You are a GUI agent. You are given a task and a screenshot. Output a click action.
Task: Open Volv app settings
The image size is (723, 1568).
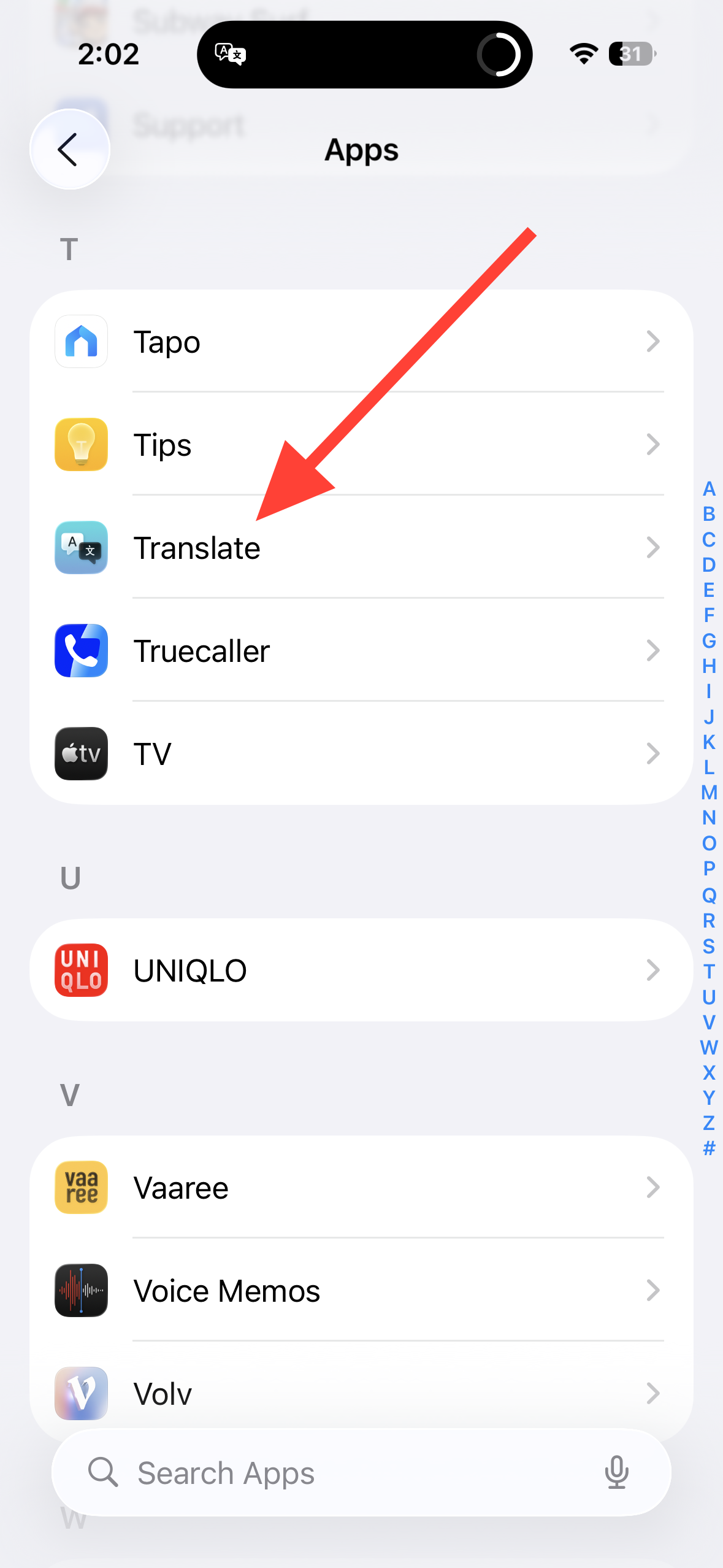[361, 1393]
